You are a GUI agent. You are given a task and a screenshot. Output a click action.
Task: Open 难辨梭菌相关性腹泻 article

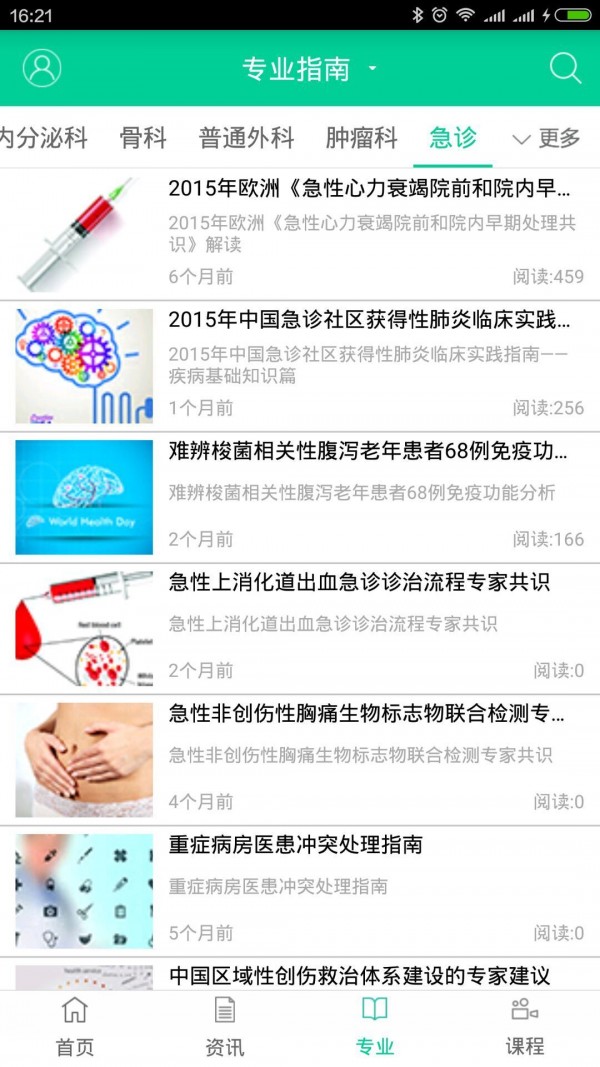369,452
